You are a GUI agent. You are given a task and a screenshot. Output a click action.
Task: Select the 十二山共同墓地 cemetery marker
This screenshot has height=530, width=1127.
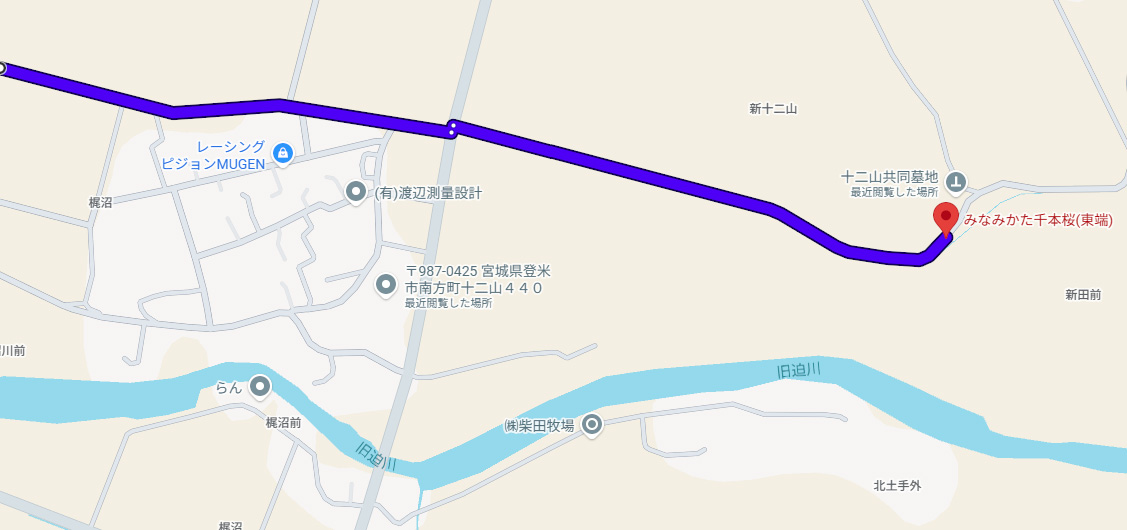point(956,181)
